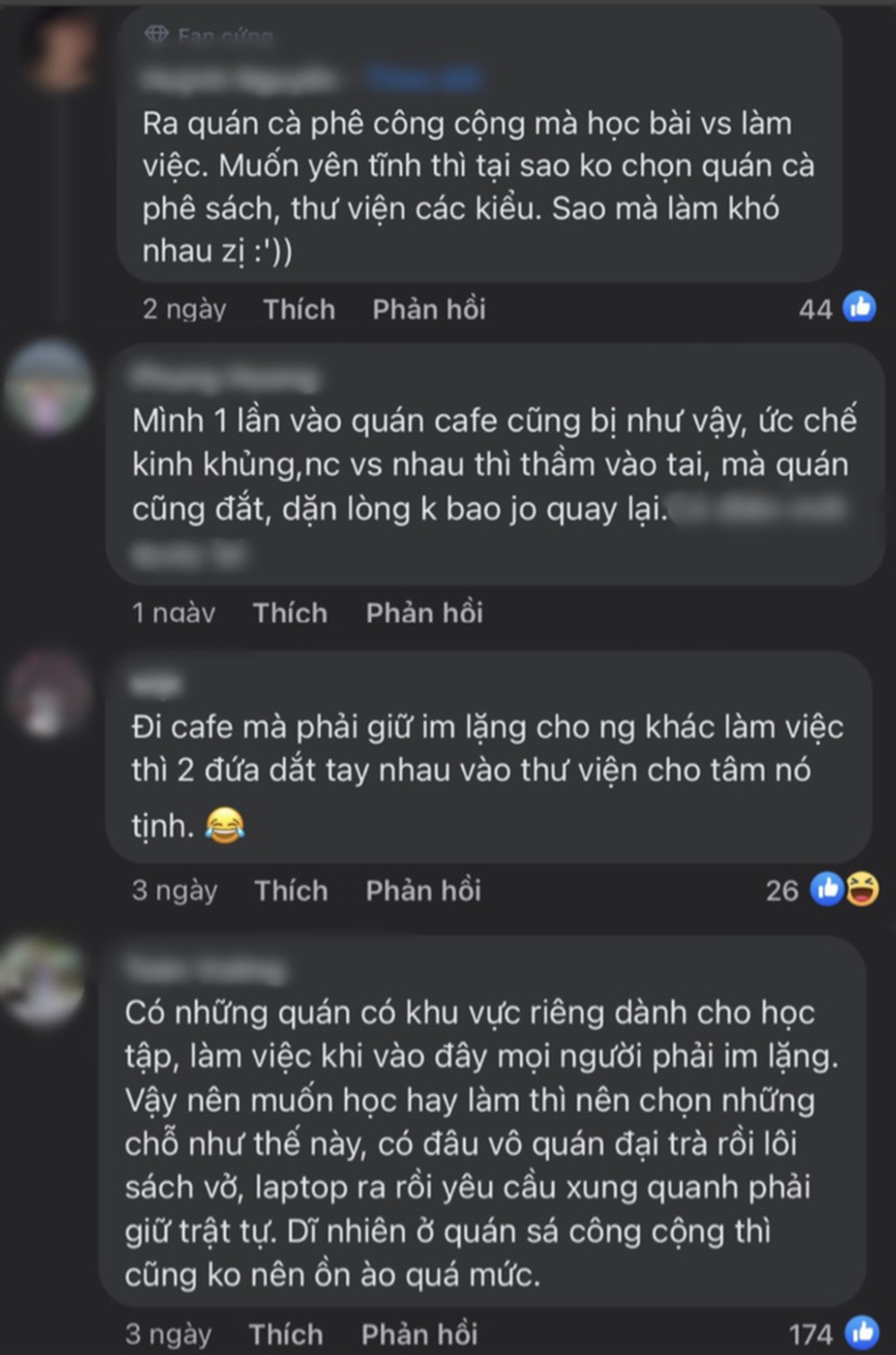Viewport: 896px width, 1355px height.
Task: Reply to the "Mình 1 lần vào quán cafe" comment
Action: [424, 613]
